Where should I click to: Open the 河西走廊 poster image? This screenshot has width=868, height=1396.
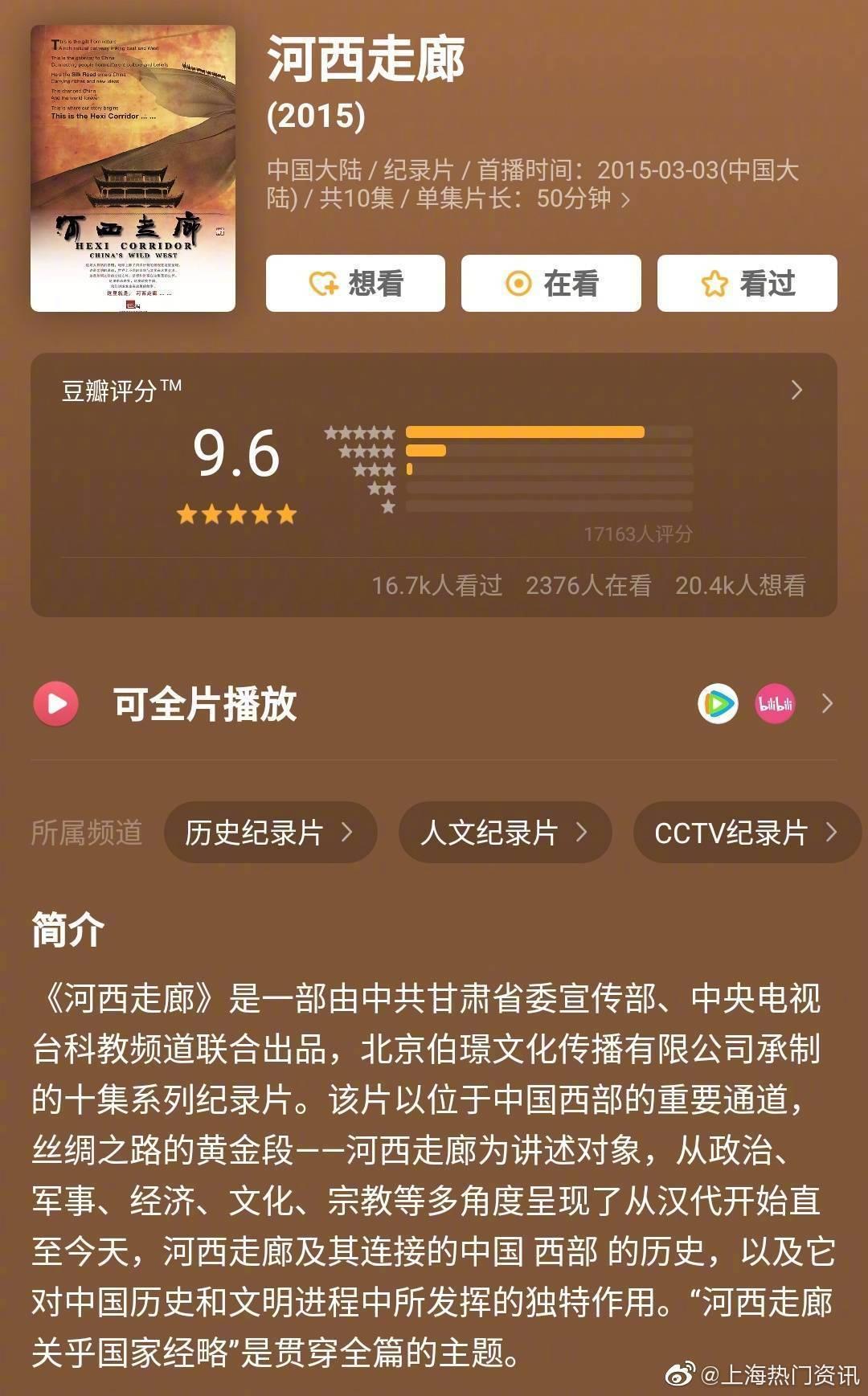coord(133,169)
